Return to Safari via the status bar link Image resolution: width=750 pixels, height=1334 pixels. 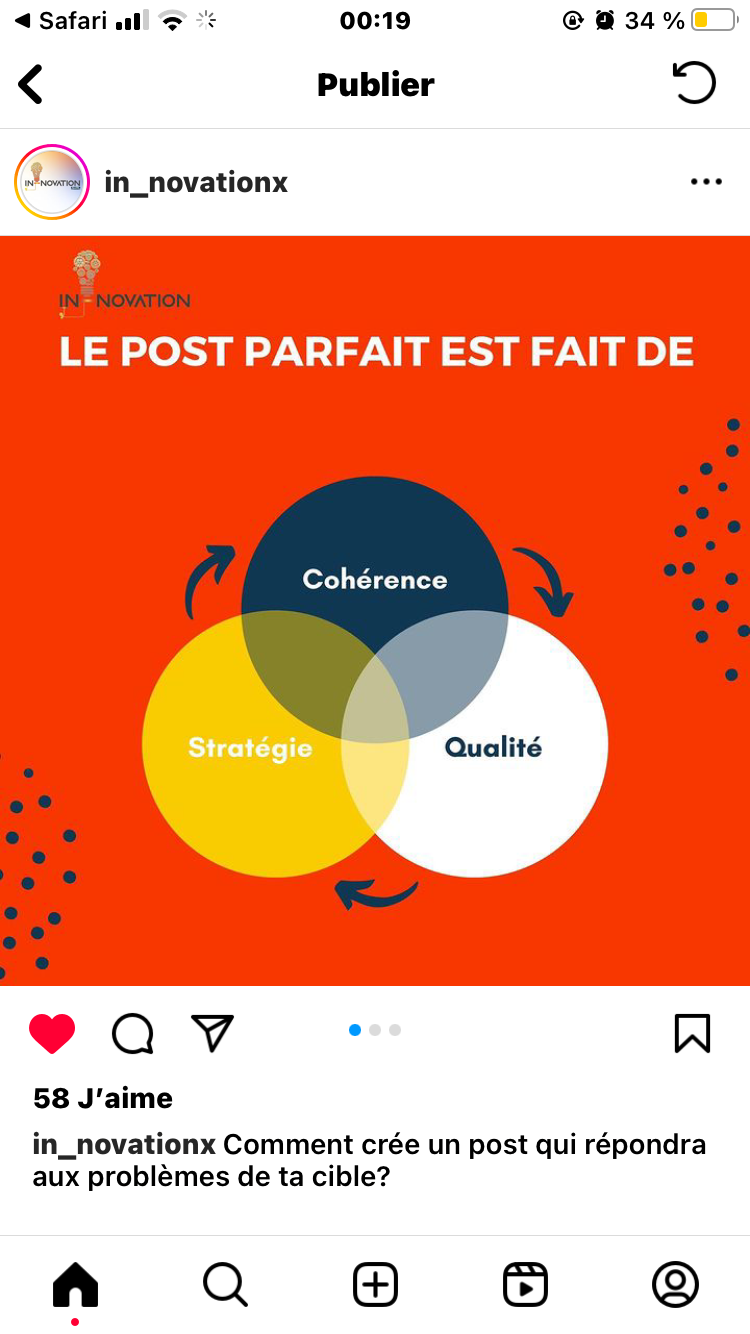click(62, 20)
